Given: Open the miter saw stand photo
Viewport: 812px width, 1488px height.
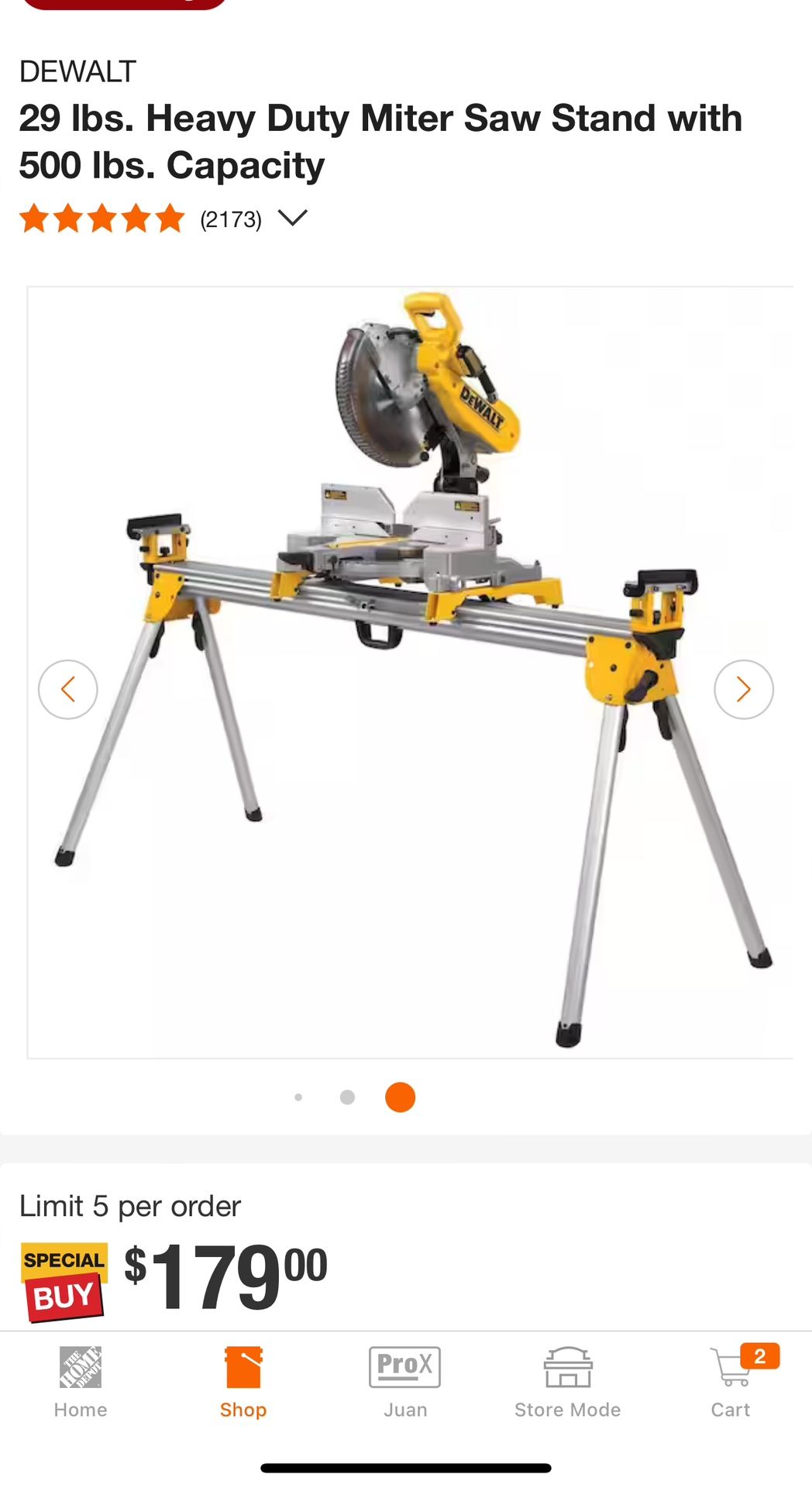Looking at the screenshot, I should tap(411, 671).
